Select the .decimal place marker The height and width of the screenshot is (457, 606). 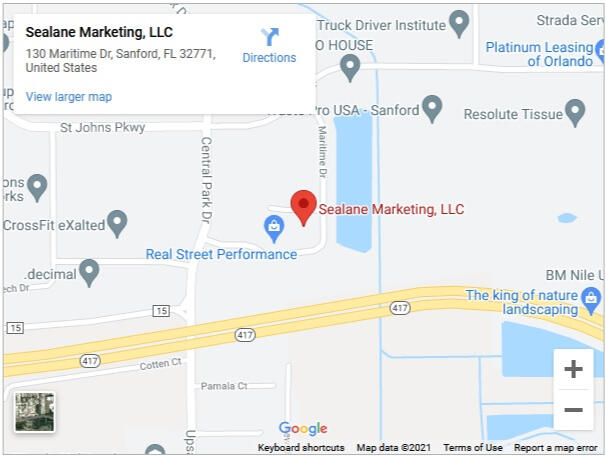click(x=89, y=270)
